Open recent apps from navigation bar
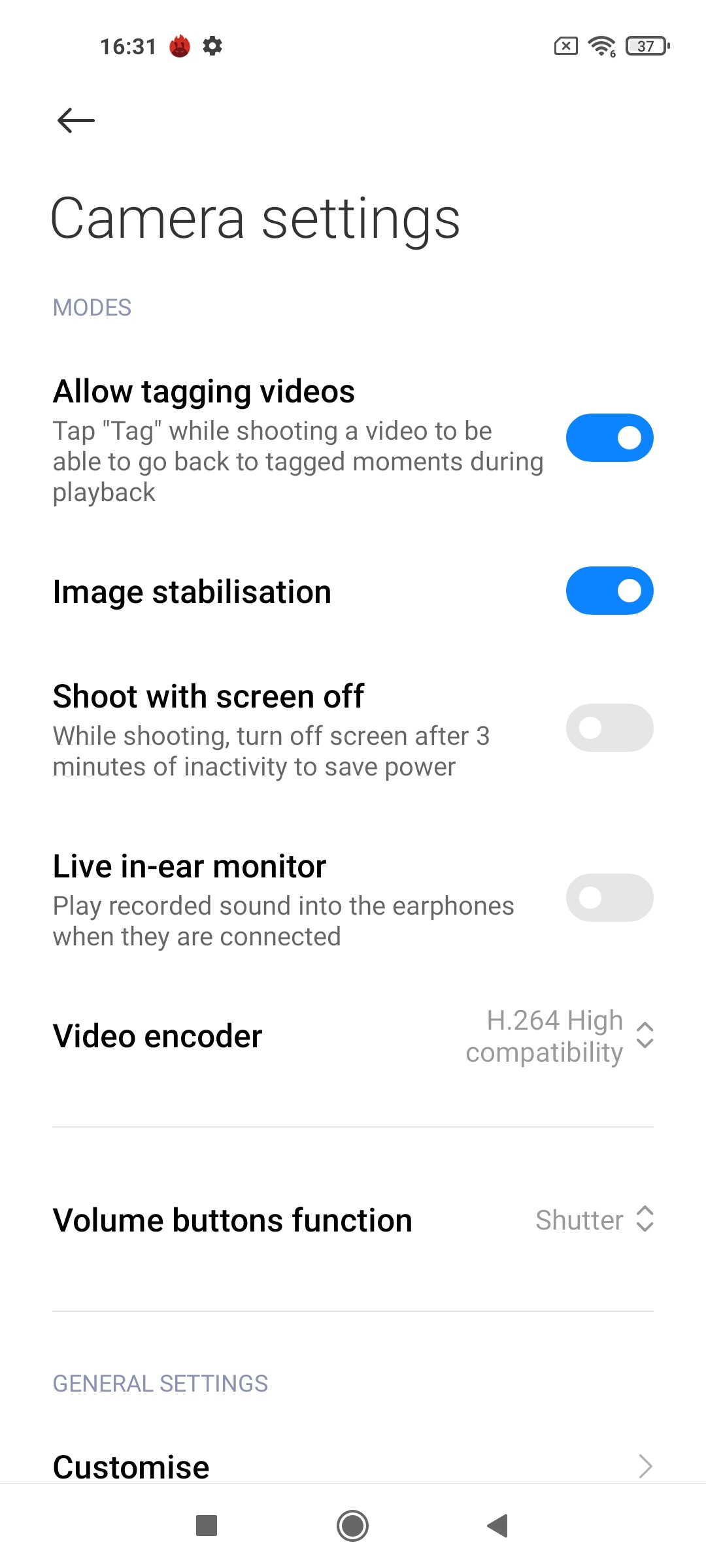This screenshot has height=1568, width=706. pyautogui.click(x=207, y=1526)
